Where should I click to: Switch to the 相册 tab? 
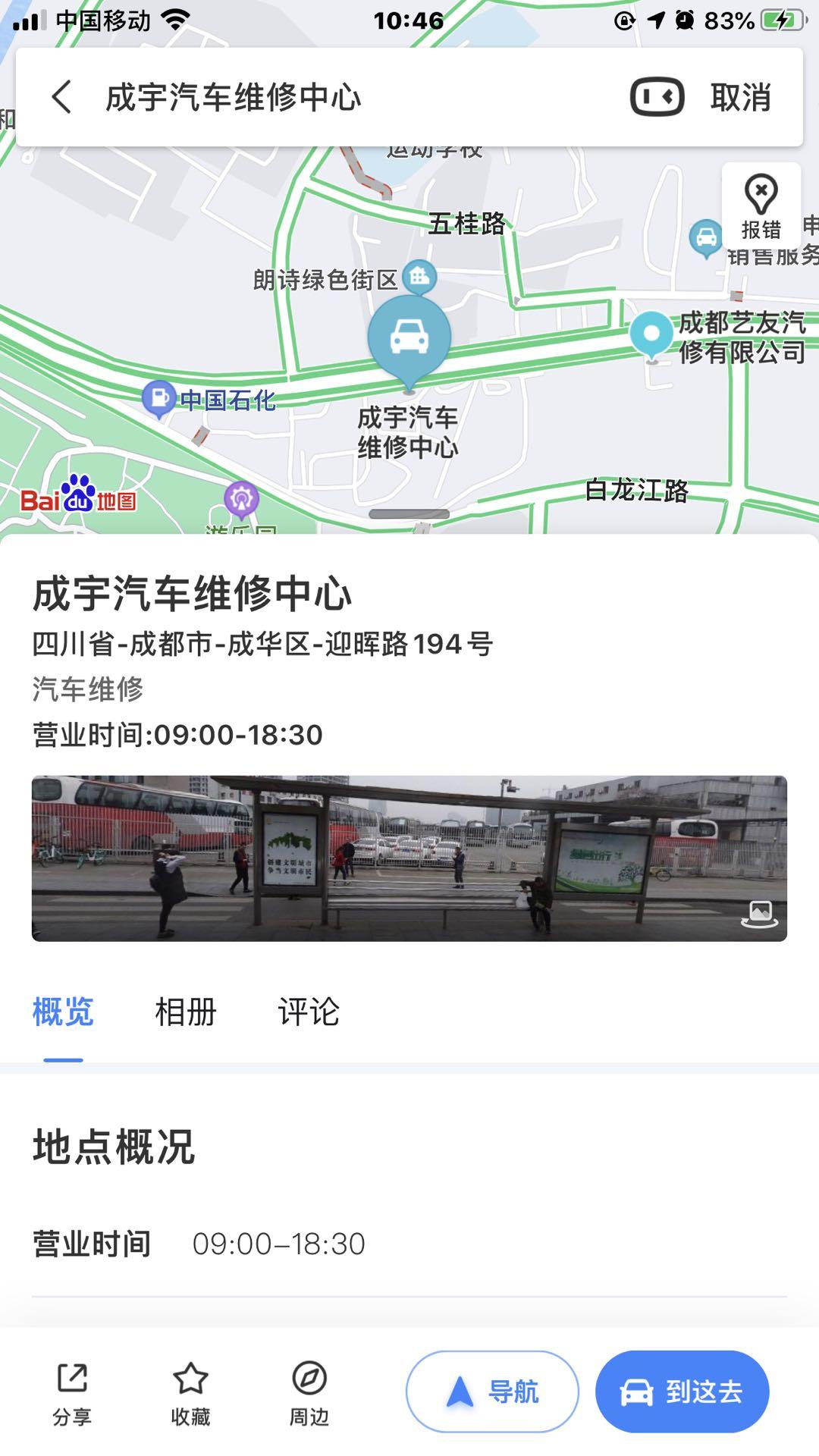186,1012
